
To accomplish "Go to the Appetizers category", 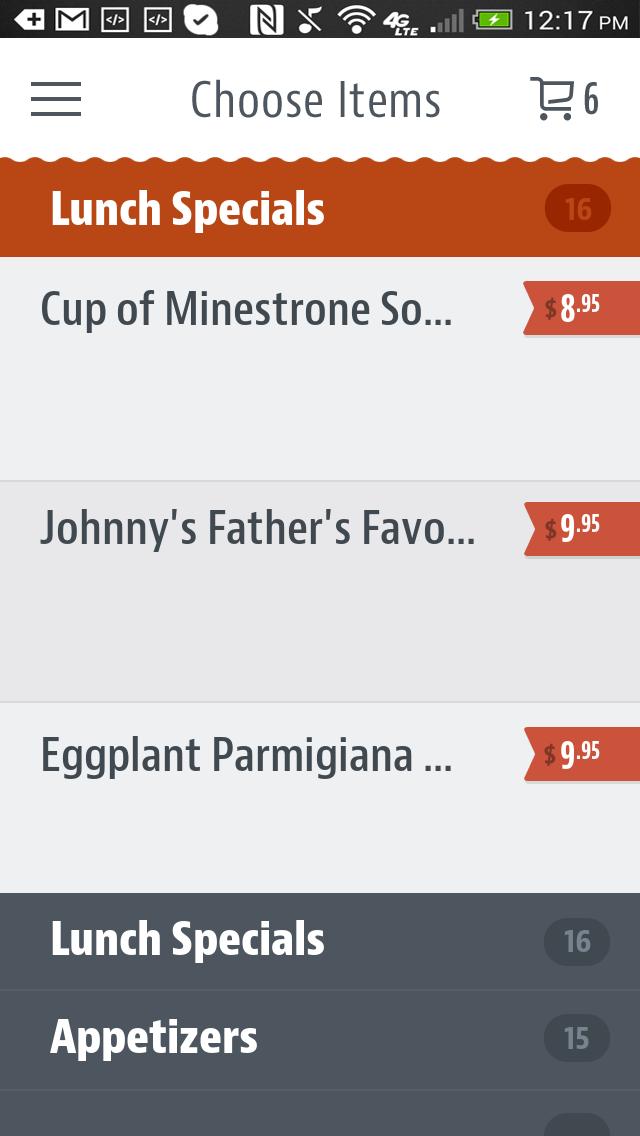I will [320, 1038].
